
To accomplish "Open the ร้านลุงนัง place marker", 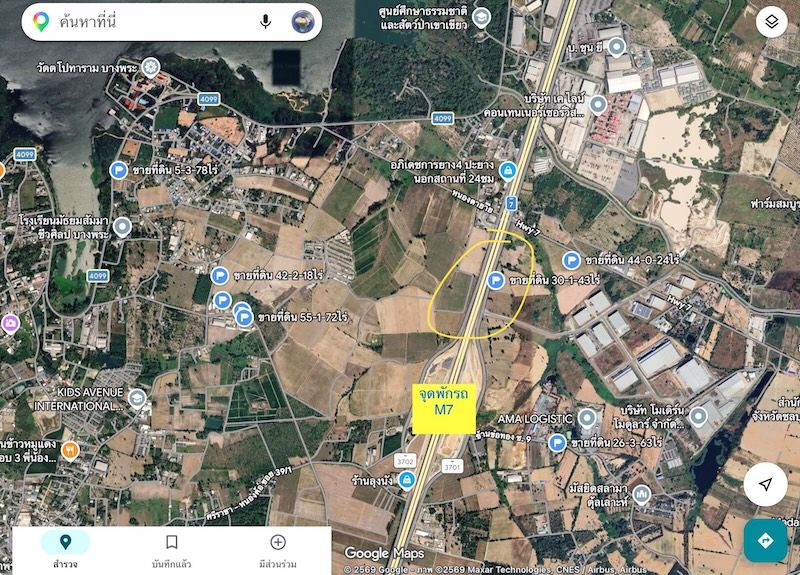I will point(406,481).
